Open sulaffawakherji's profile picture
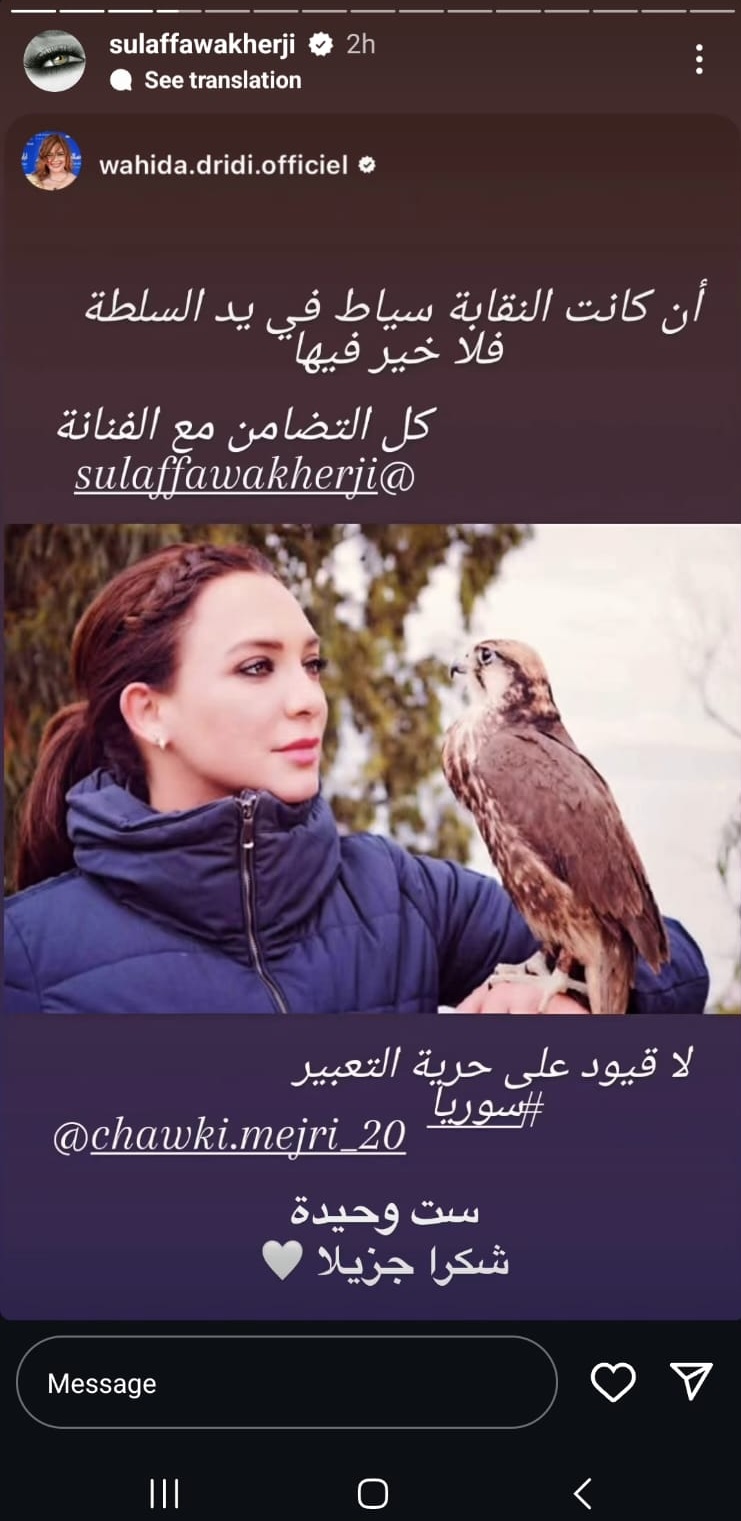Image resolution: width=741 pixels, height=1521 pixels. pyautogui.click(x=54, y=61)
